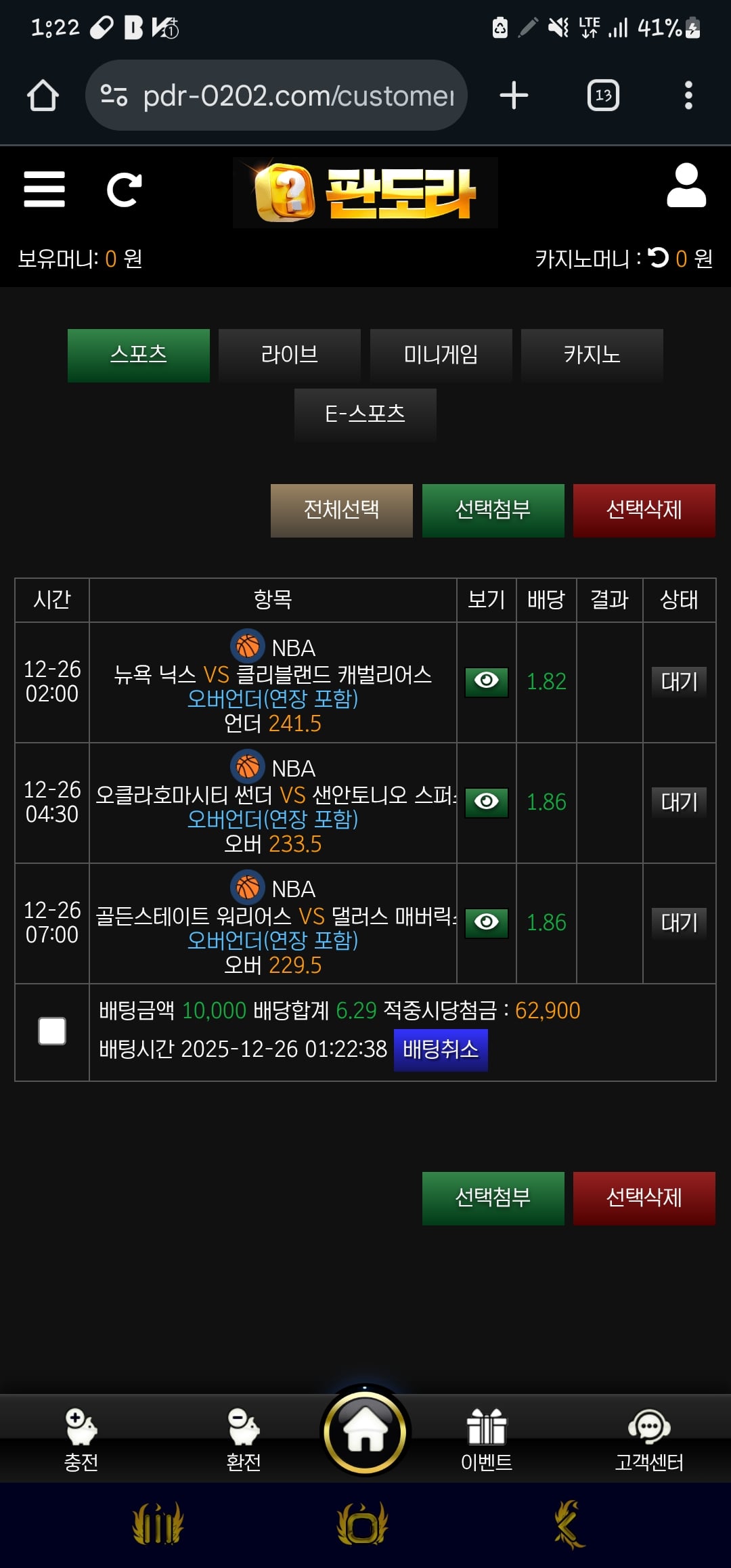Open the E-스포츠 tab
The width and height of the screenshot is (731, 1568).
point(365,414)
